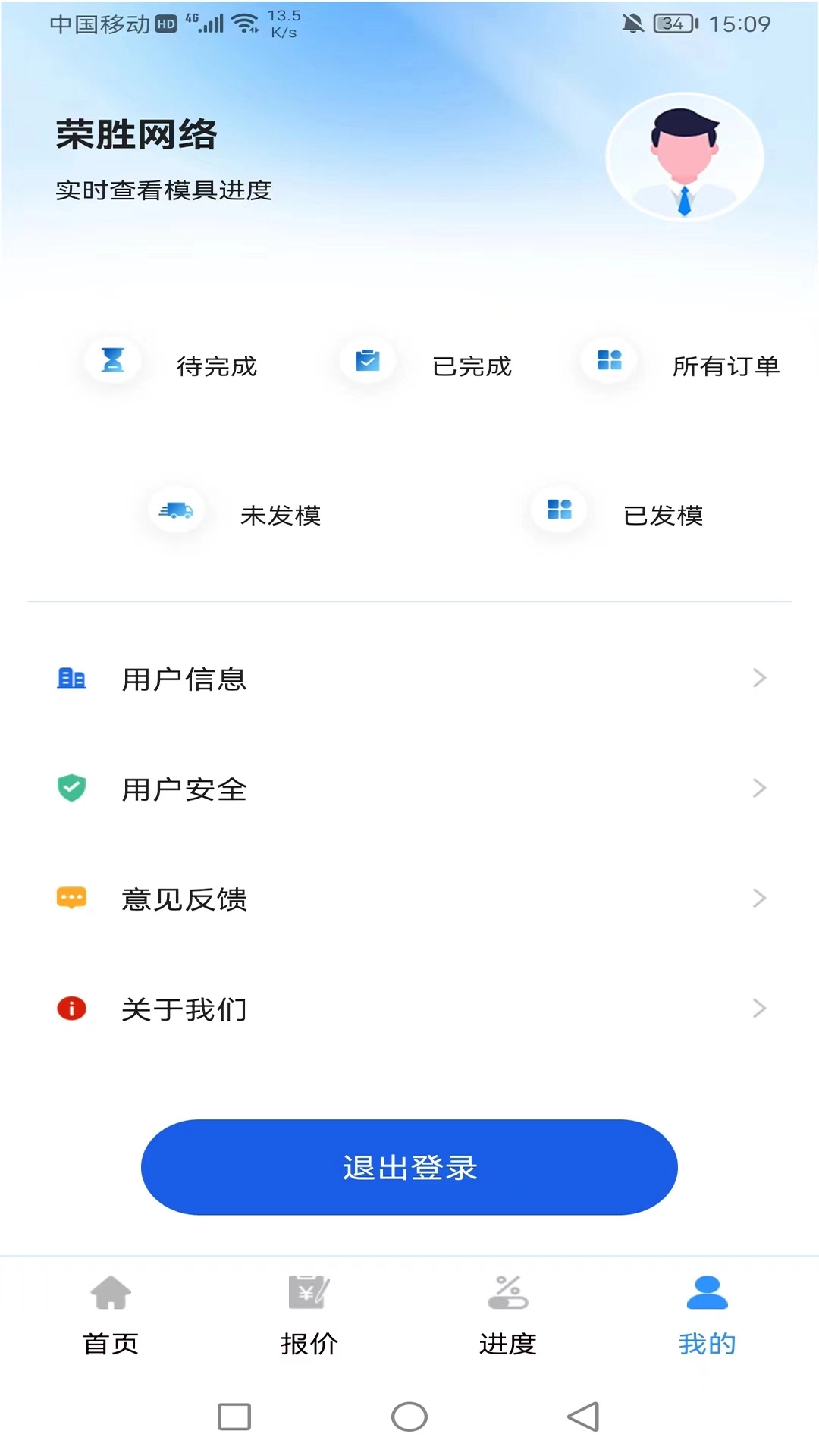
Task: Open the 待完成 pending orders icon
Action: (112, 362)
